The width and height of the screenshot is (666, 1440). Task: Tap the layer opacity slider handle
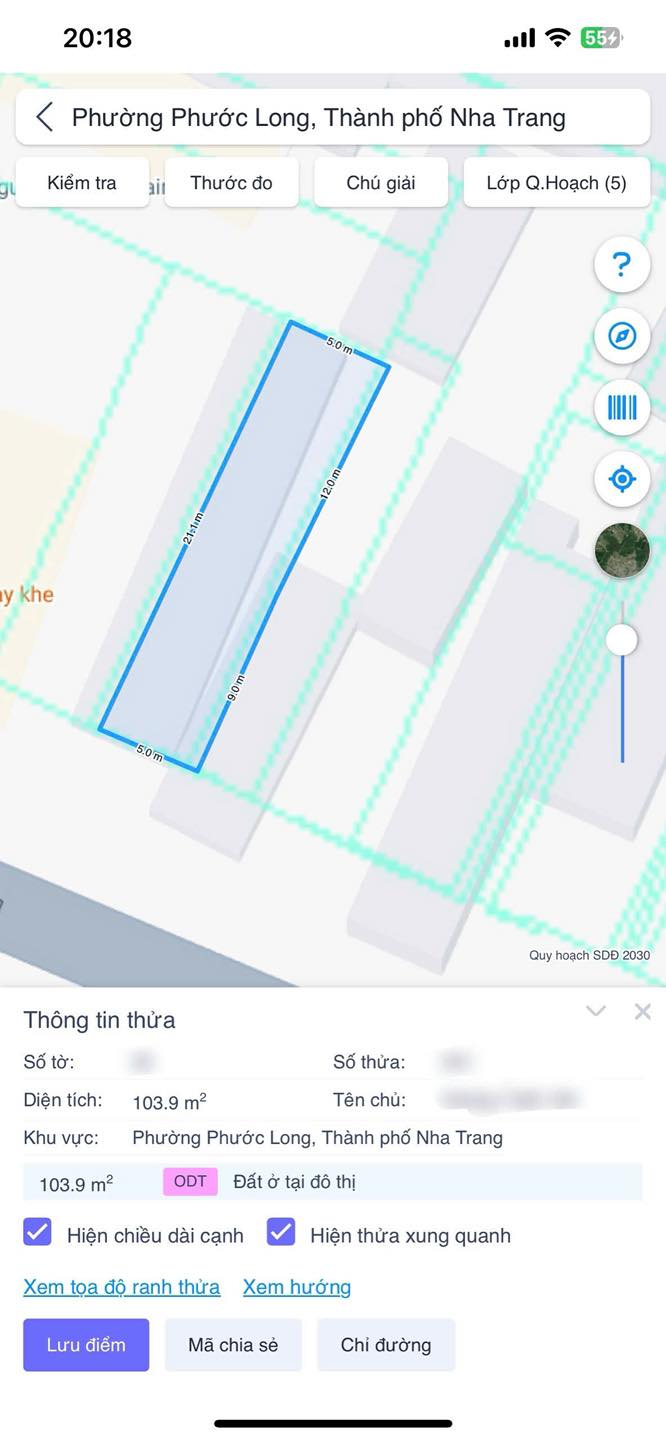[622, 640]
